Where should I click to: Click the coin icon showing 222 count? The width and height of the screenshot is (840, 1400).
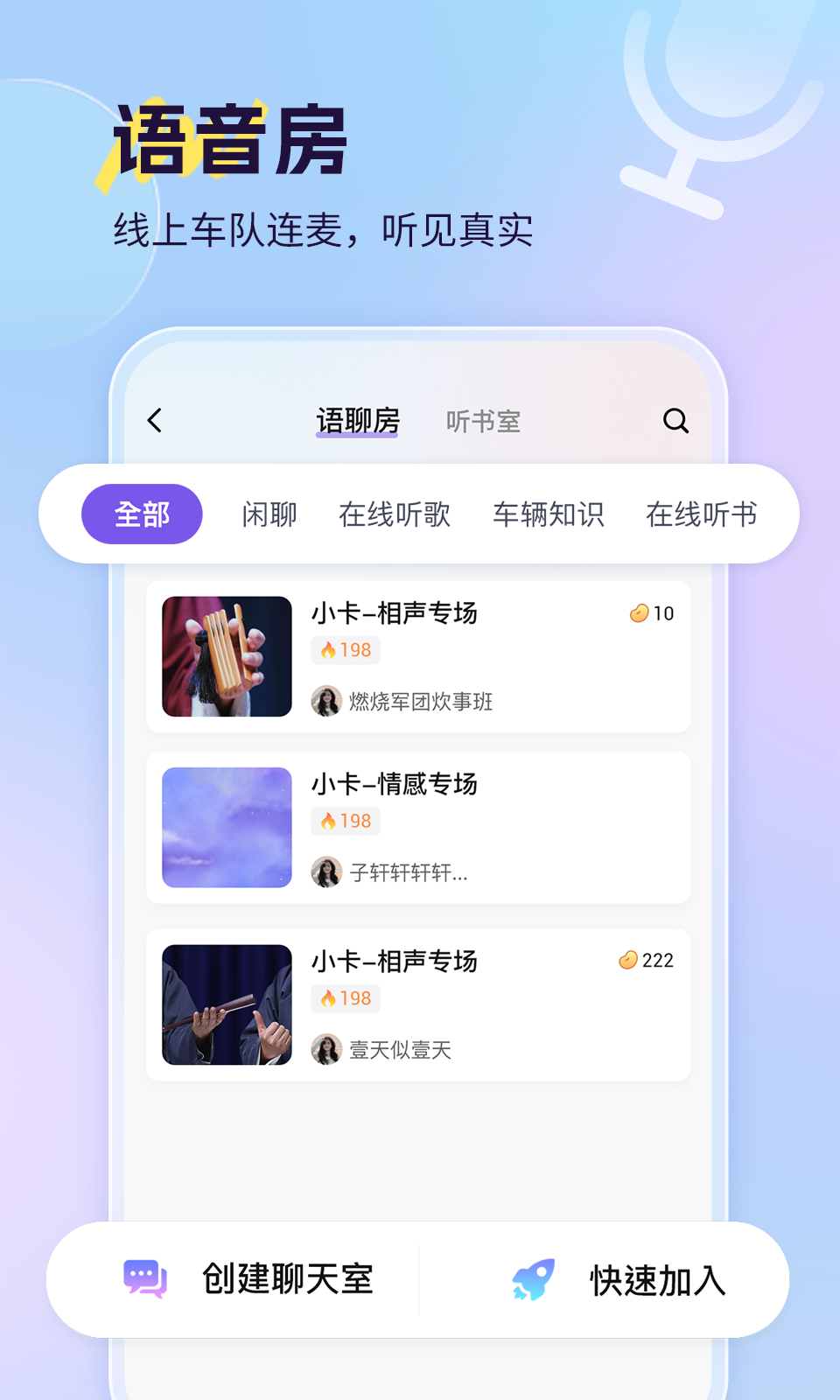[626, 960]
